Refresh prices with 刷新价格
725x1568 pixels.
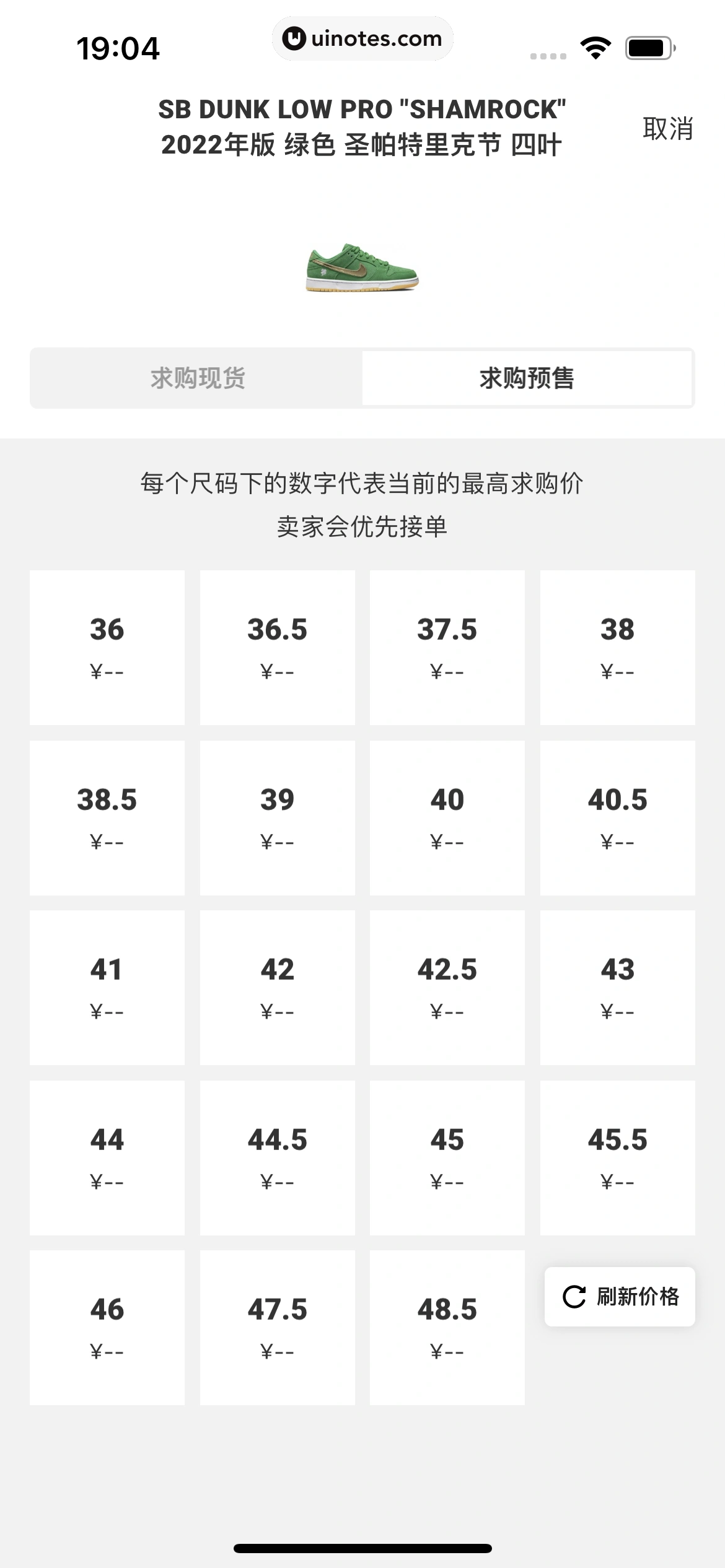620,1296
